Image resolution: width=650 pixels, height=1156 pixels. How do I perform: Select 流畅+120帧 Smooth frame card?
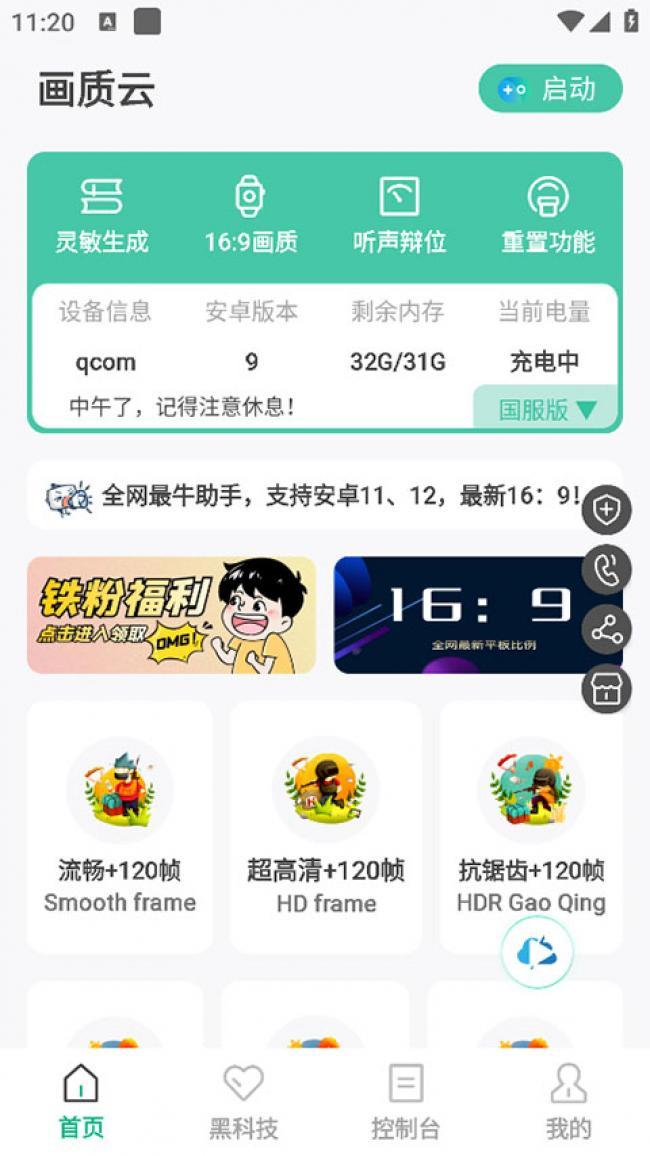point(119,826)
